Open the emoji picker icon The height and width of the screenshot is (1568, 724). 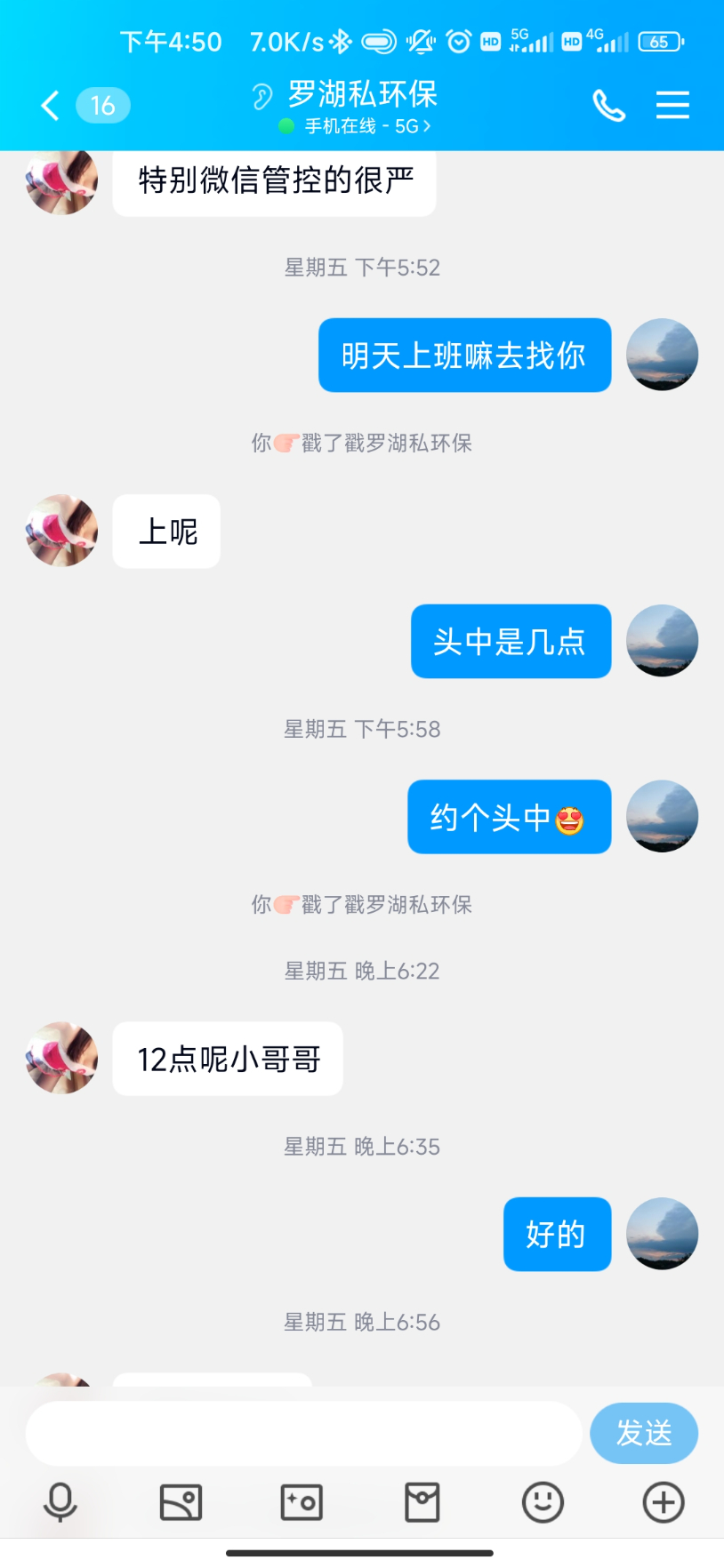[543, 1502]
